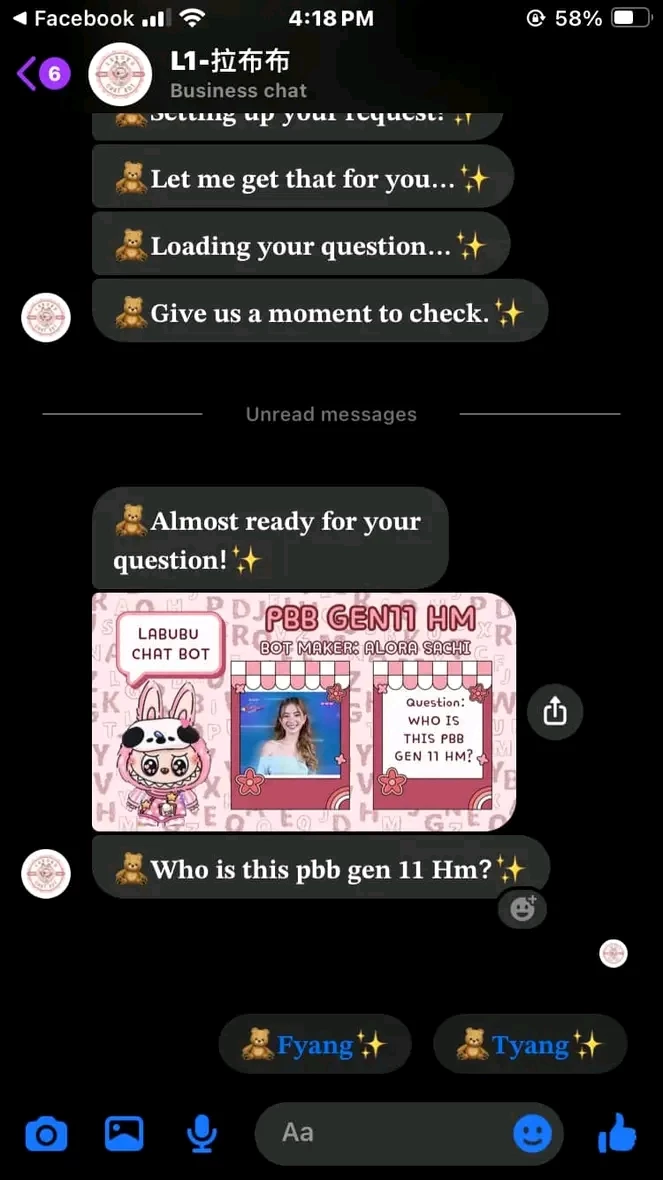The width and height of the screenshot is (663, 1180).
Task: Add an emoji reaction to the question message
Action: click(522, 910)
